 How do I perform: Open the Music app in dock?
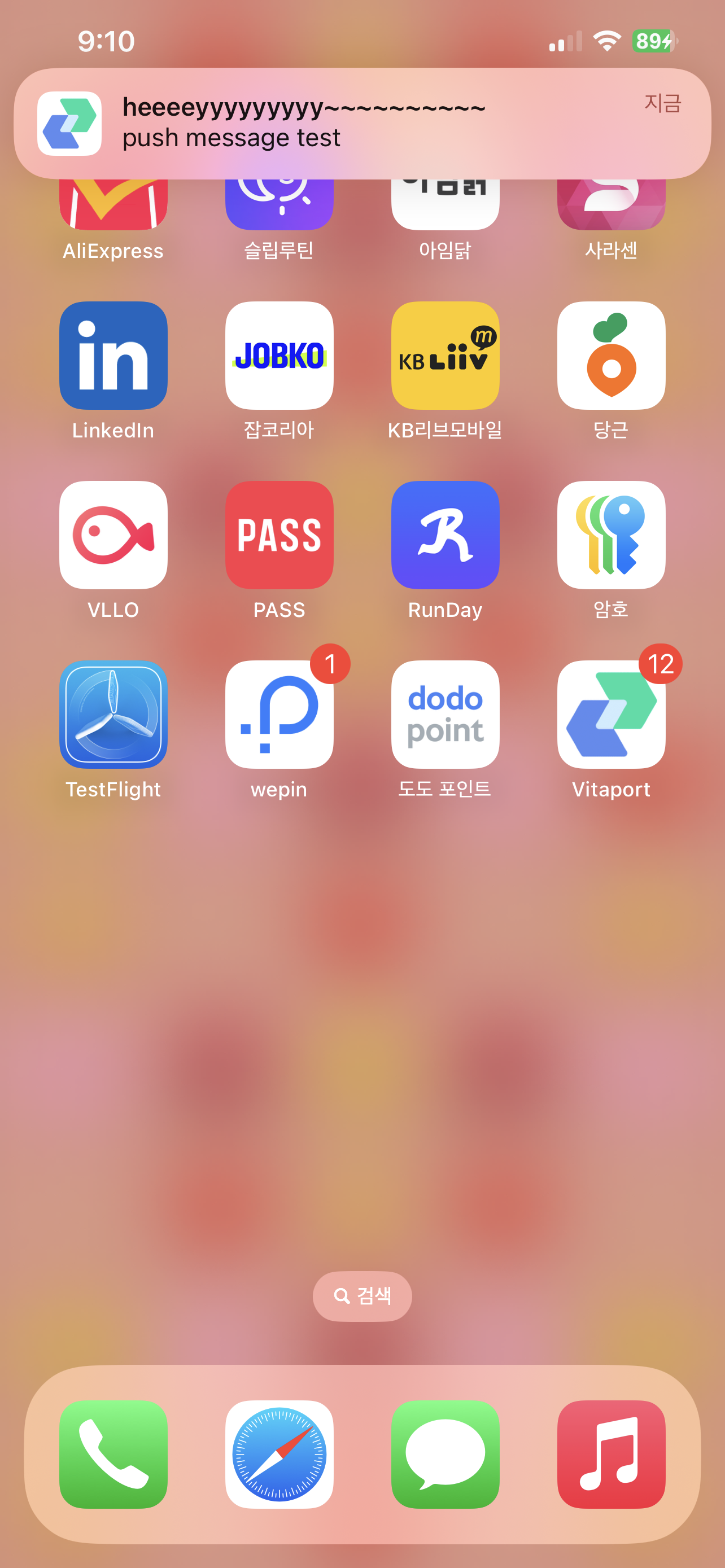(x=610, y=1454)
